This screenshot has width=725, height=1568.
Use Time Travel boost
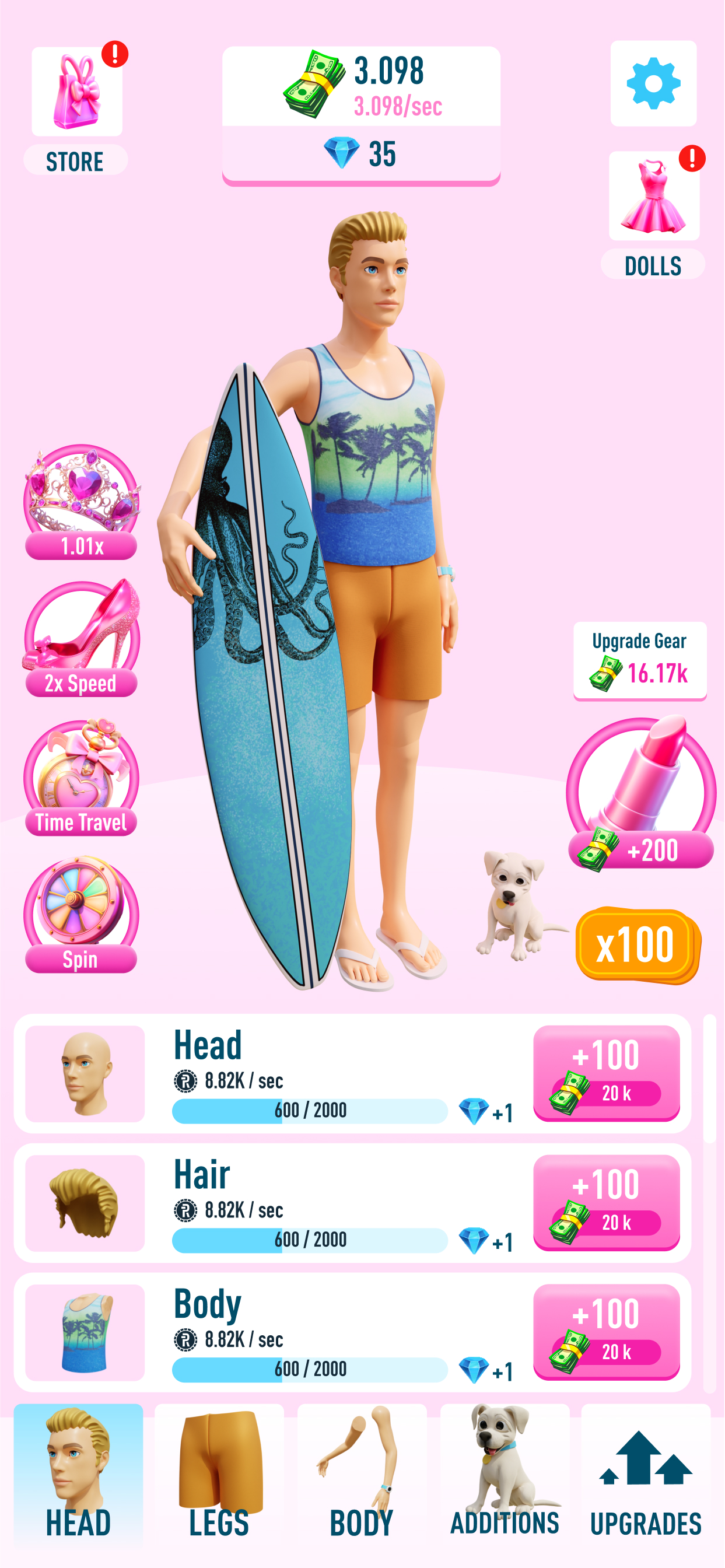tap(82, 778)
